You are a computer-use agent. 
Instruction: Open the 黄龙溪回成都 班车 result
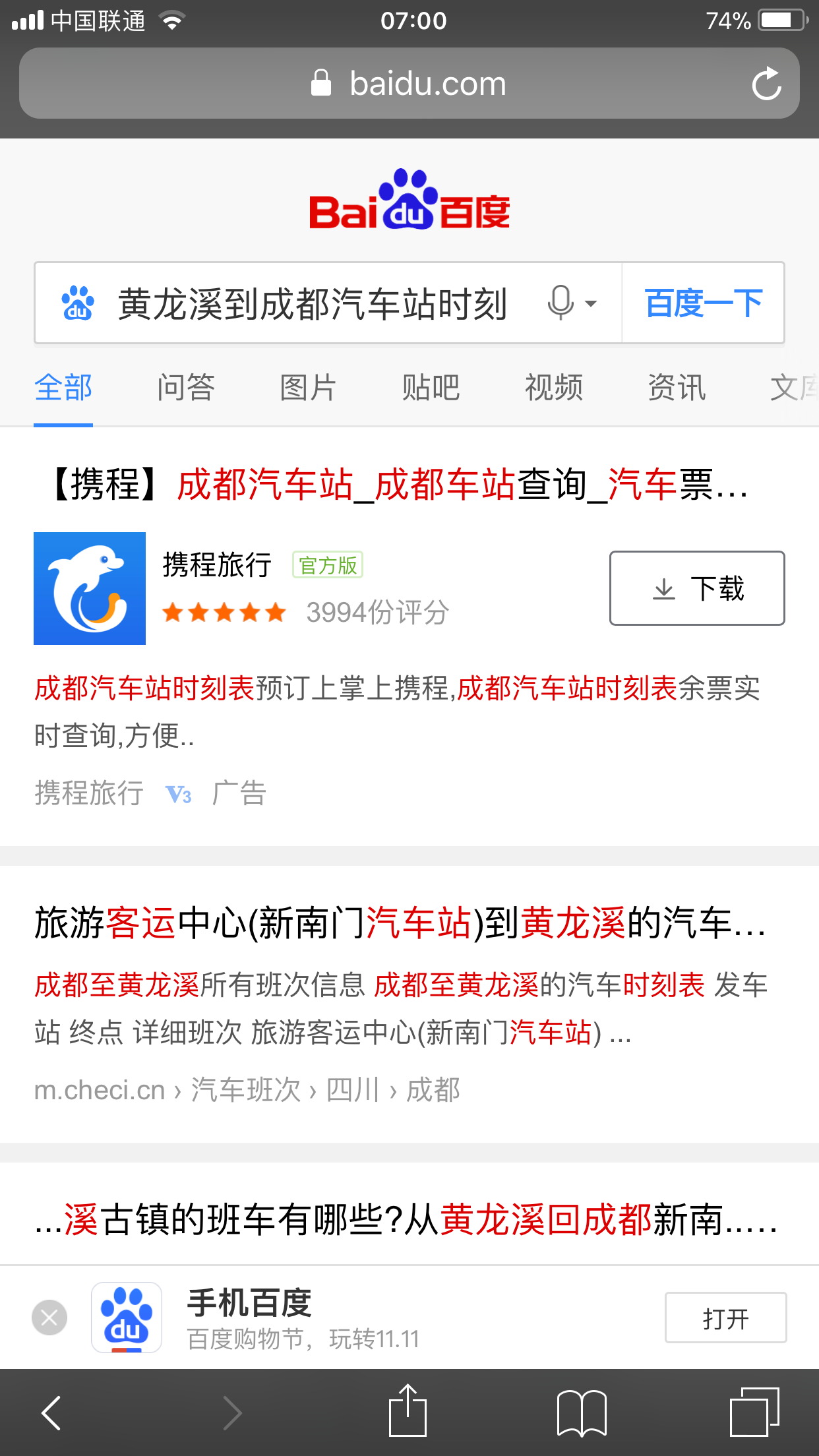[x=406, y=1219]
